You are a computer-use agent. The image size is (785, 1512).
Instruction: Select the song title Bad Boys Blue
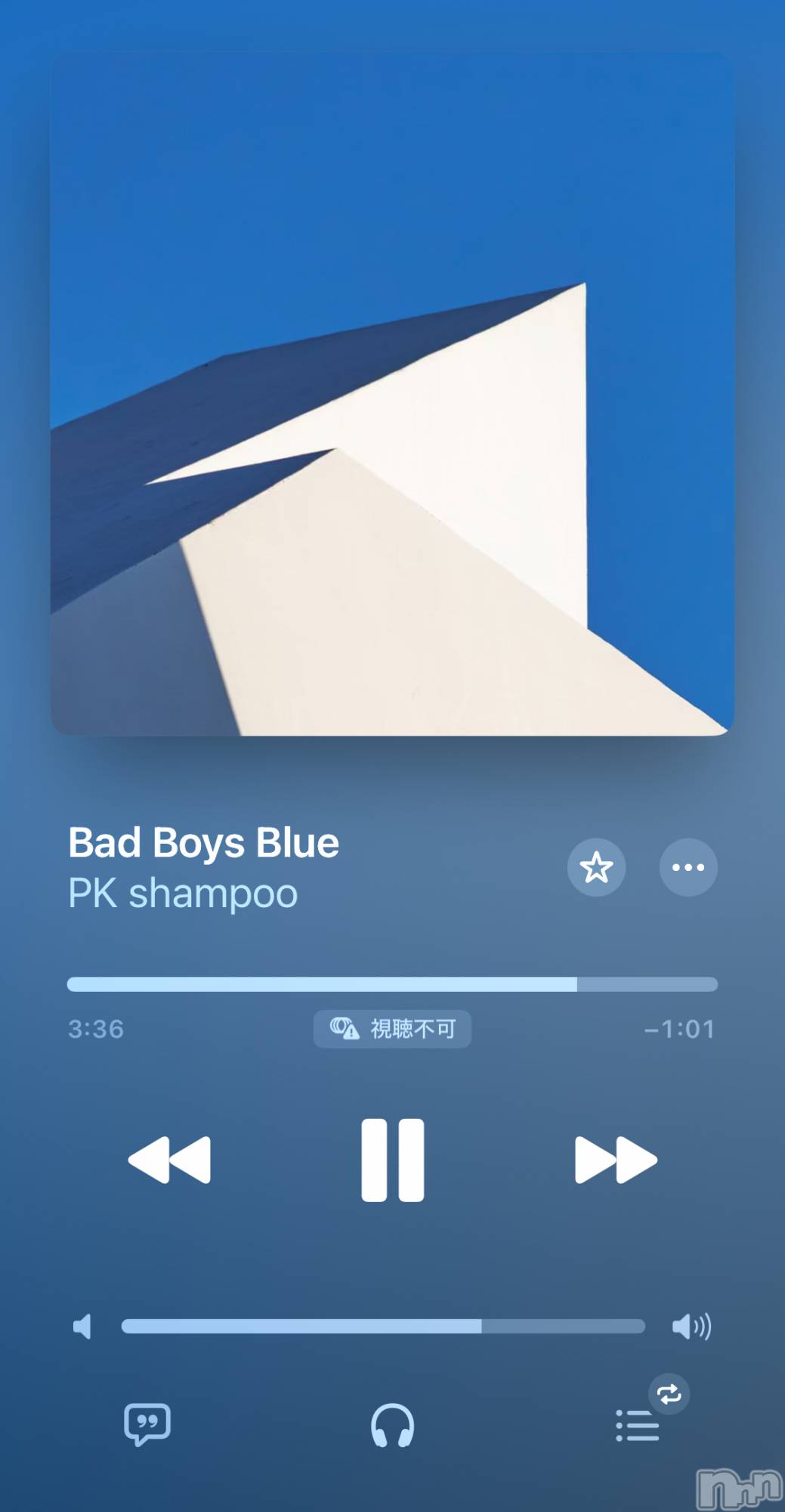202,841
